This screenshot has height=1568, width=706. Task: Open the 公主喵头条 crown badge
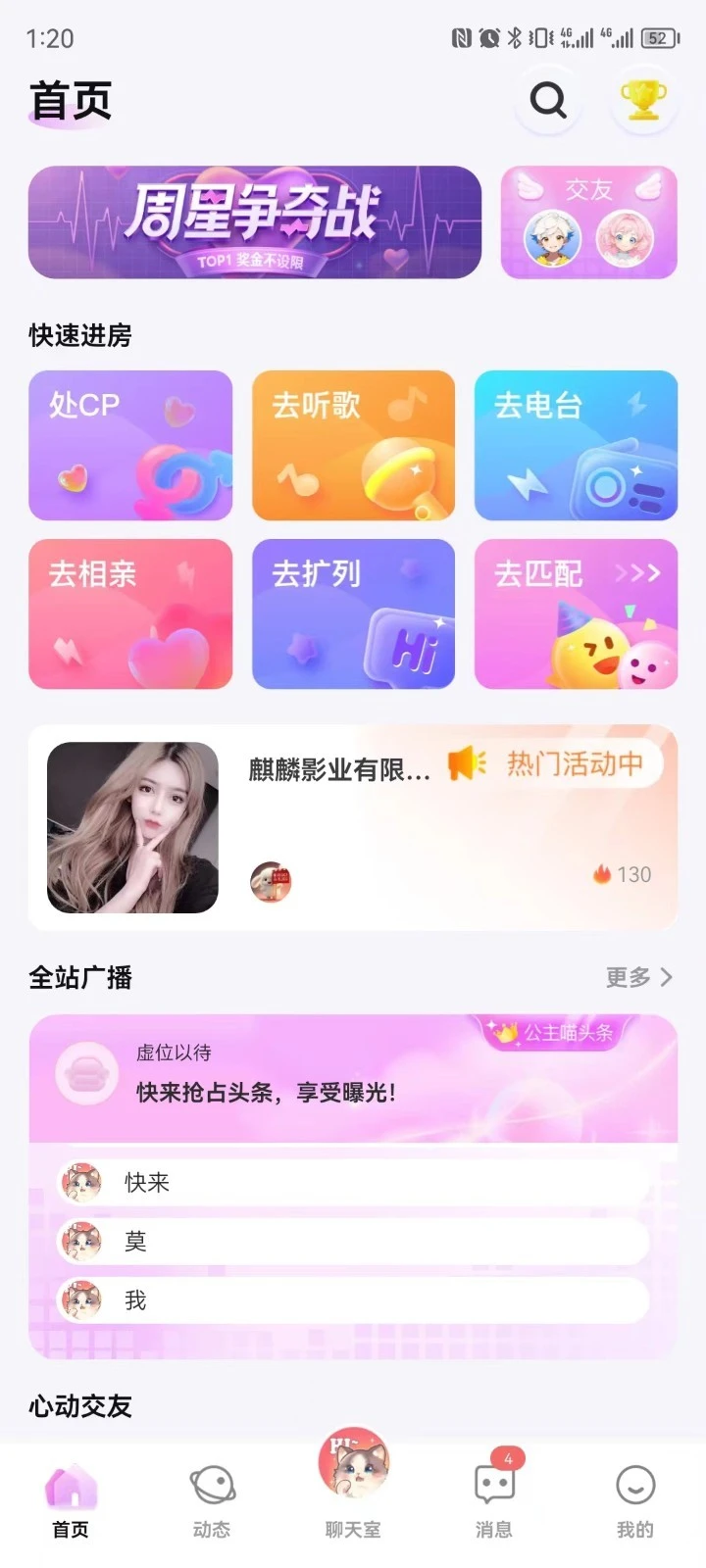(556, 1032)
